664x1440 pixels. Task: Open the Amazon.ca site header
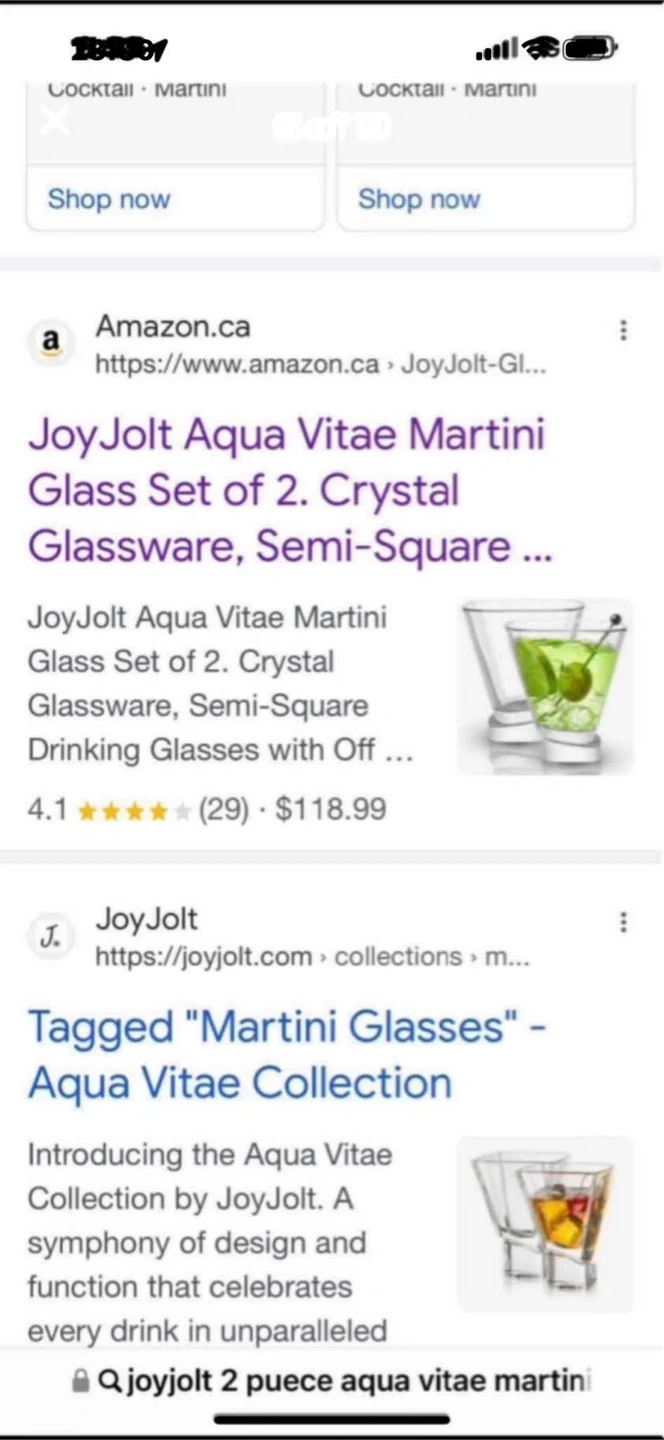point(172,326)
